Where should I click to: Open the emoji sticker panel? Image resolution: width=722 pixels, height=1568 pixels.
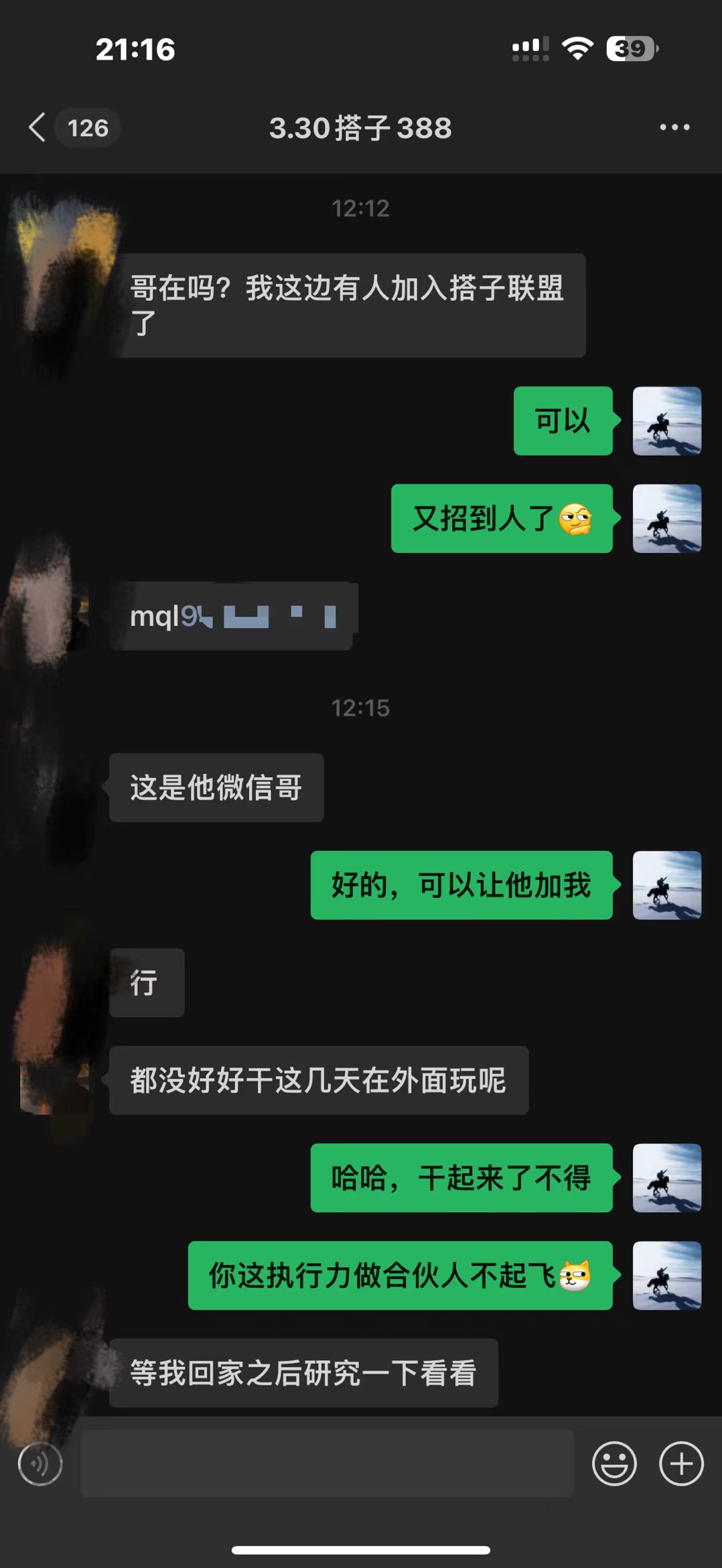coord(613,1463)
